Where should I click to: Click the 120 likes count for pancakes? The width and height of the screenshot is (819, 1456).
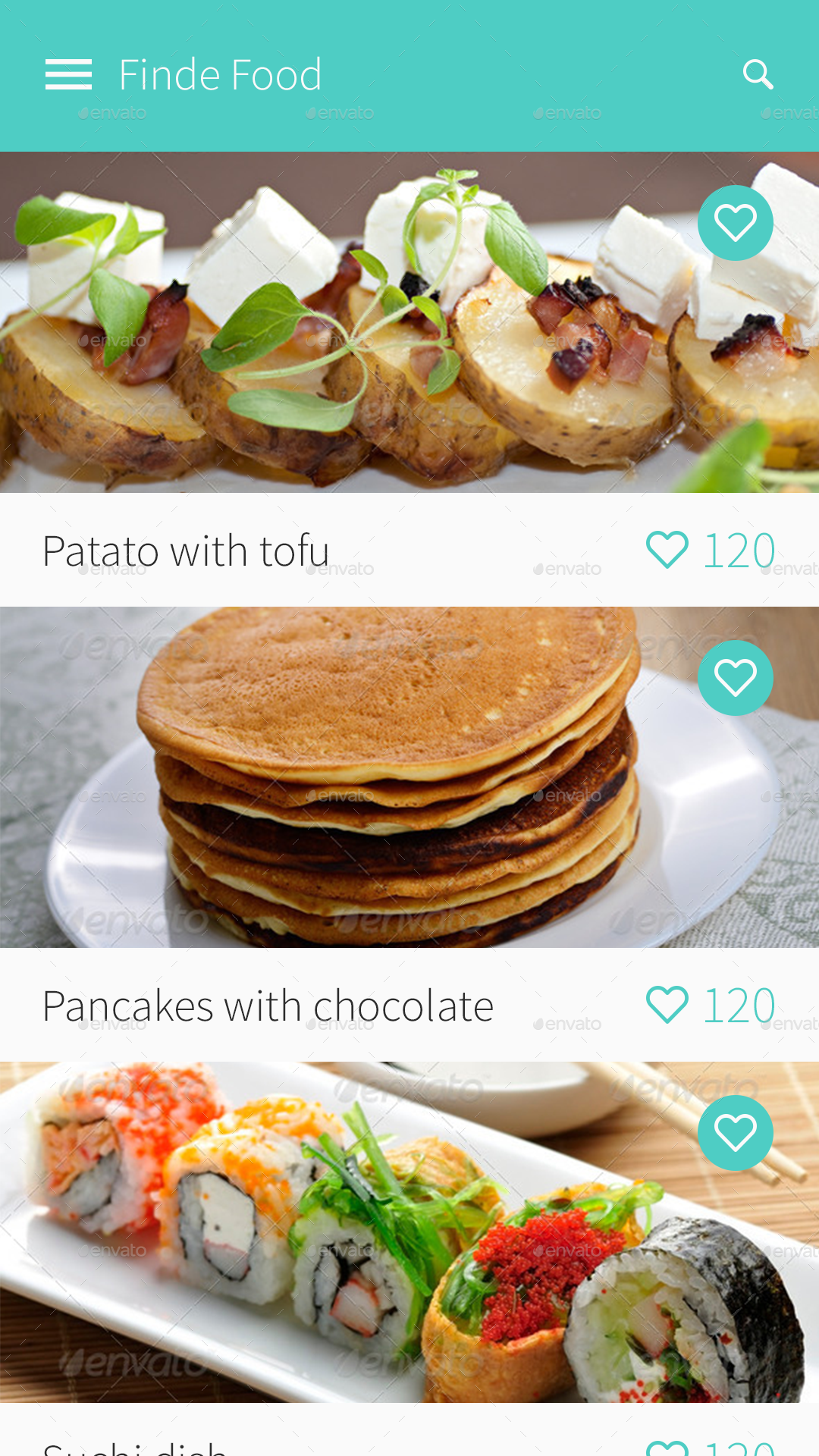click(739, 1006)
